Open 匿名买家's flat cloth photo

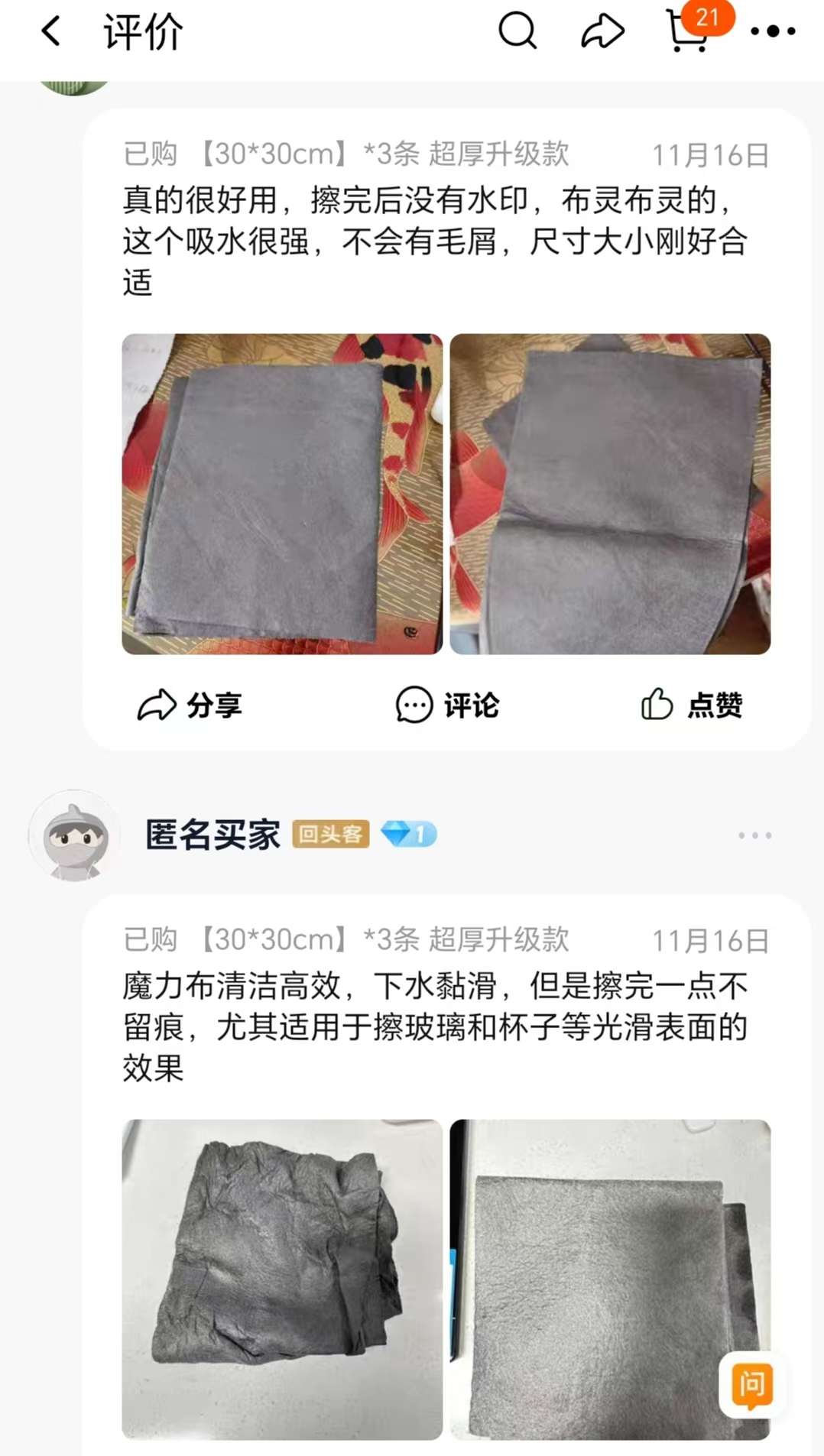(x=596, y=1279)
